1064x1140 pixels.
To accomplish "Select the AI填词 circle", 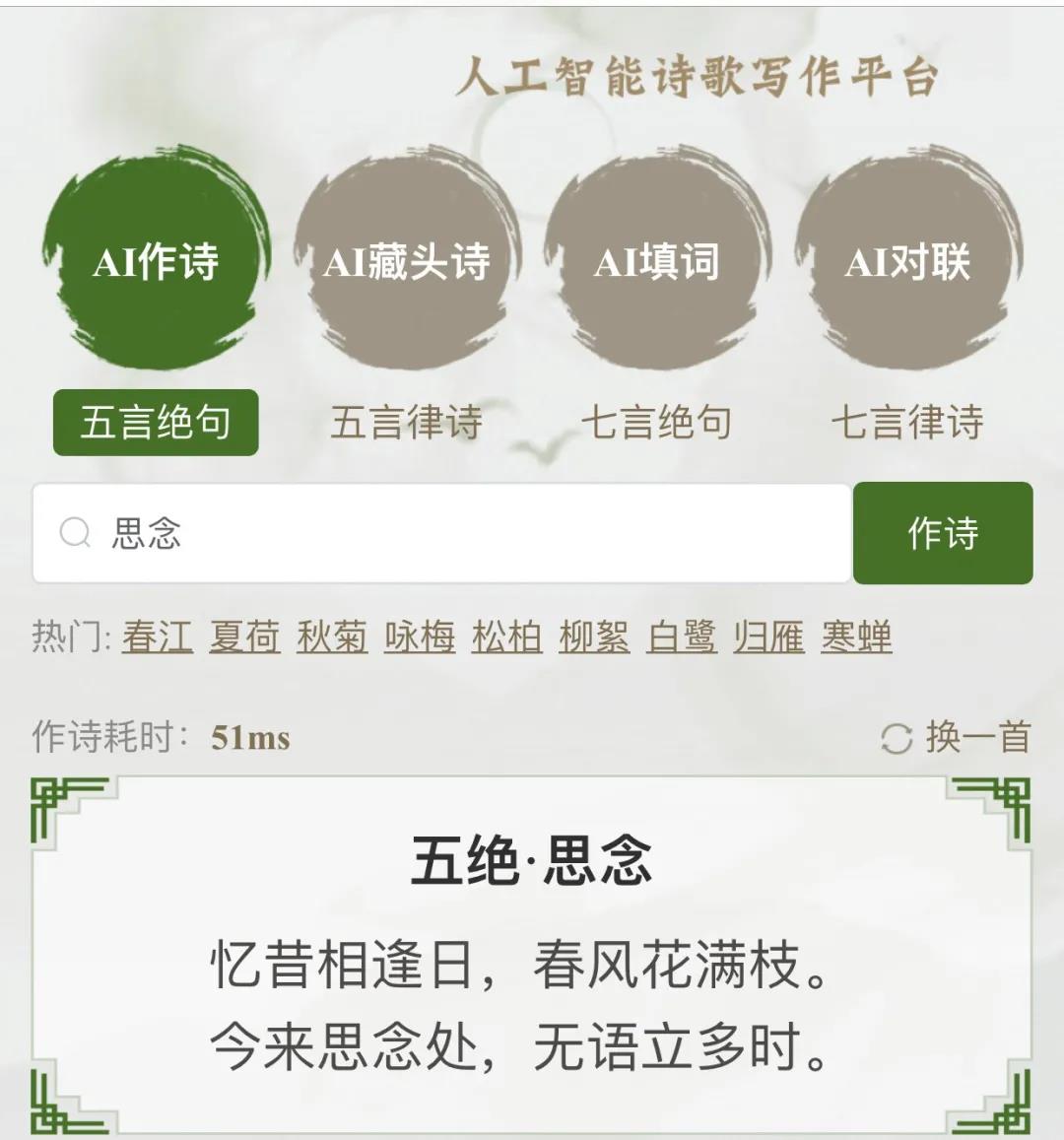I will 657,261.
